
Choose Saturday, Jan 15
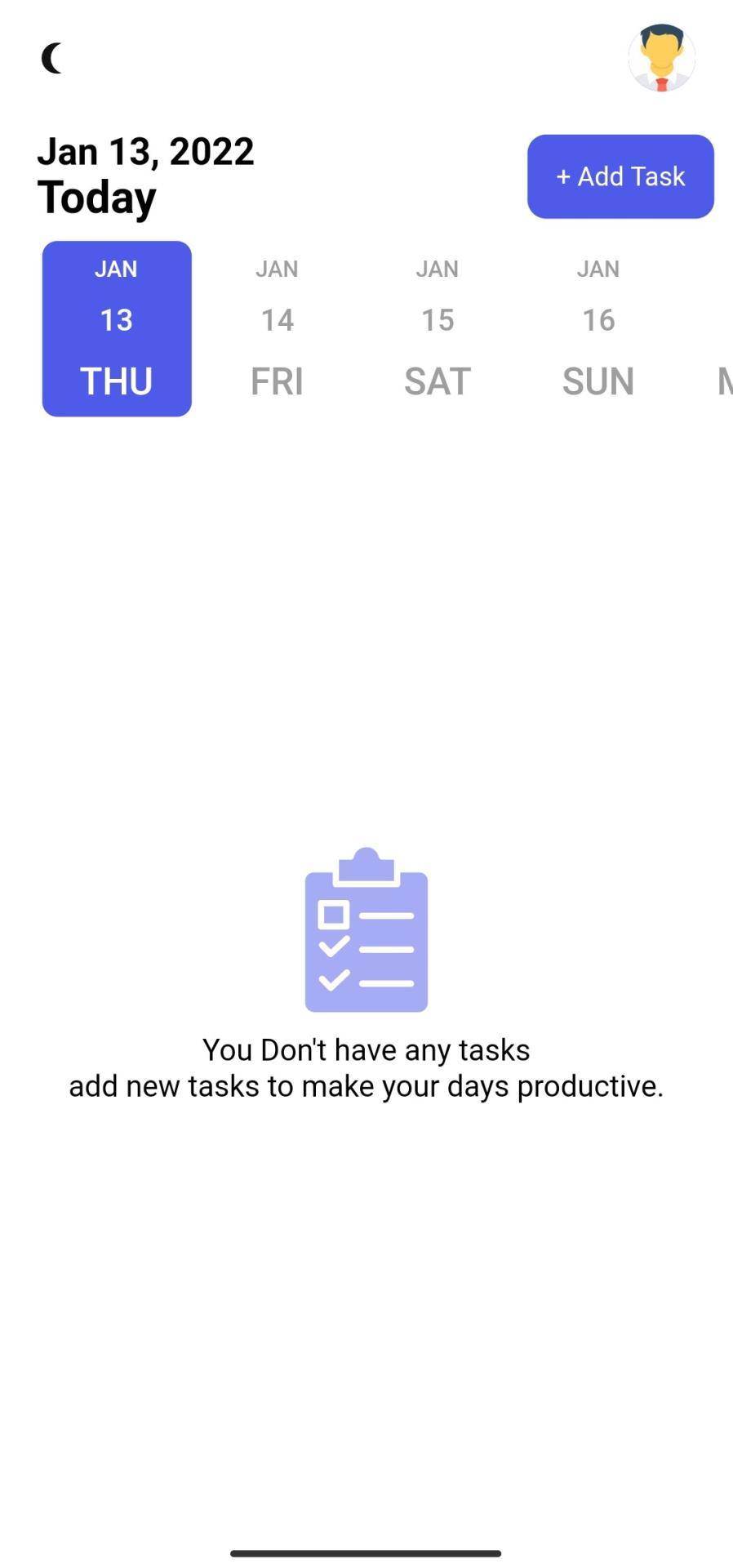(x=438, y=328)
